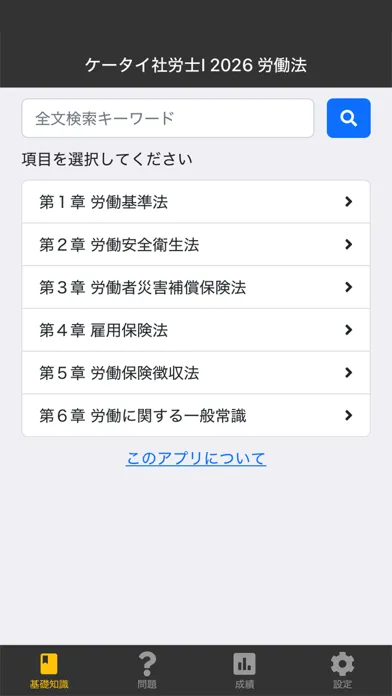Switch to the 基礎知識 tab
Image resolution: width=392 pixels, height=696 pixels.
pyautogui.click(x=49, y=670)
